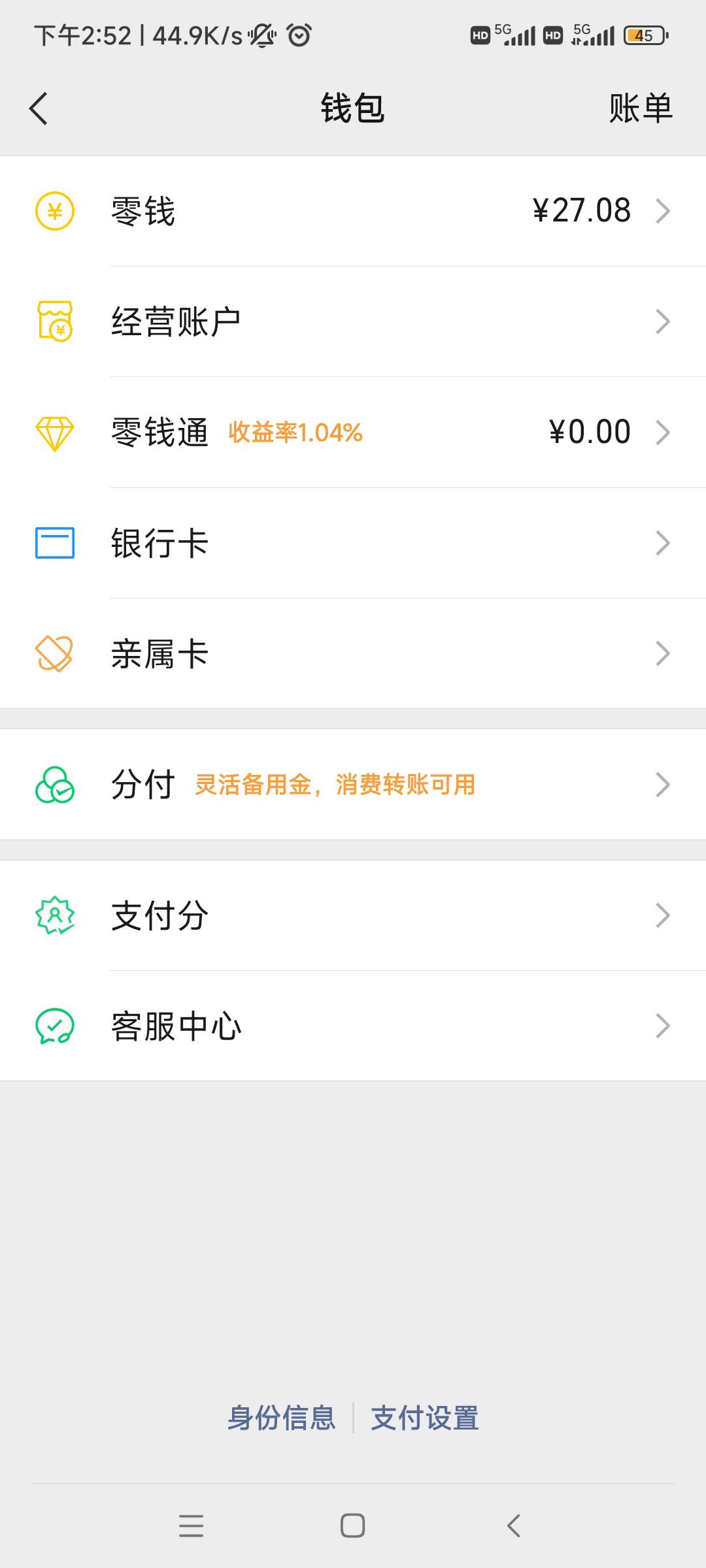The image size is (706, 1568).
Task: Open the 银行卡 row
Action: click(x=353, y=543)
